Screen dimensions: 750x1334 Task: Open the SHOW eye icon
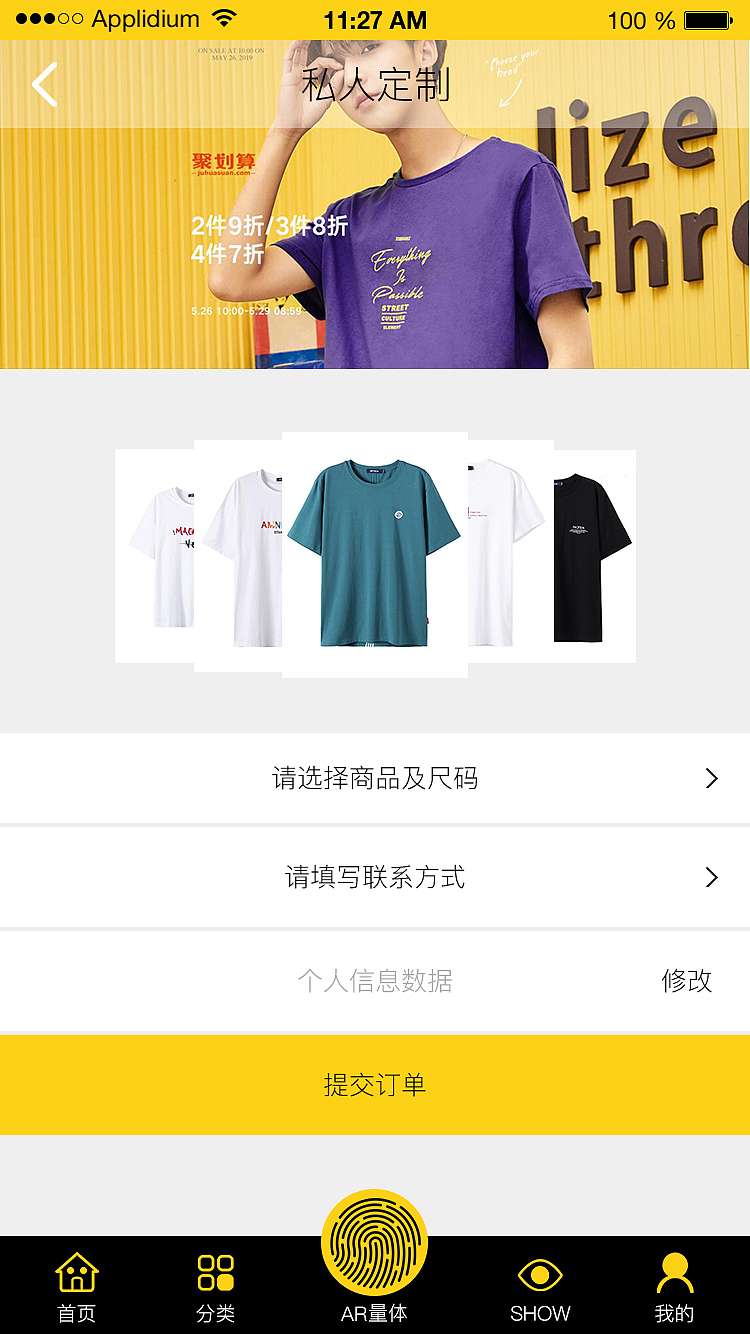tap(539, 1273)
